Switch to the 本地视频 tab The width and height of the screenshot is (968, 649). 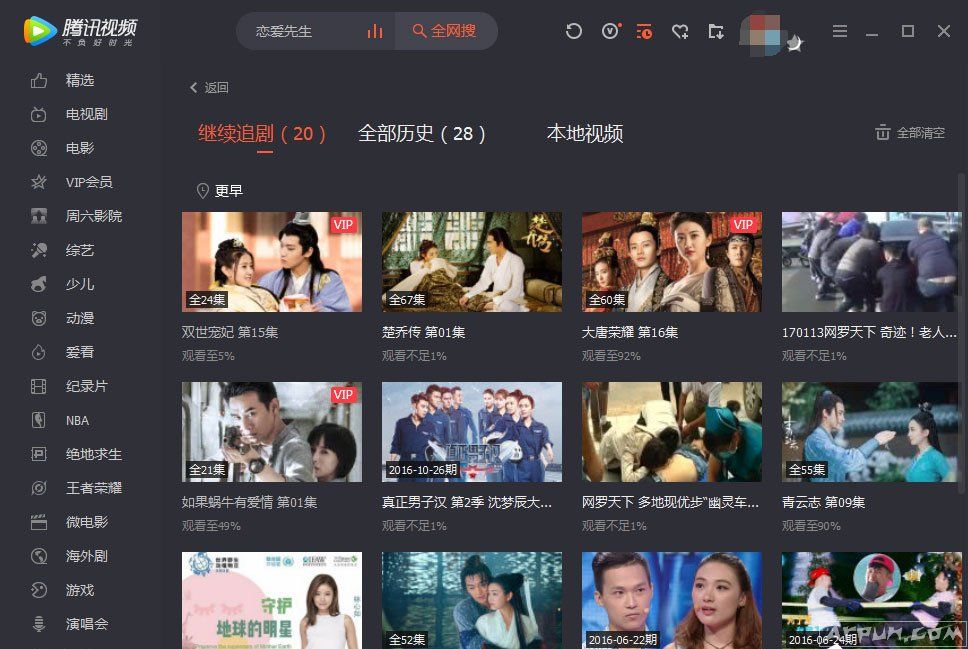coord(584,133)
